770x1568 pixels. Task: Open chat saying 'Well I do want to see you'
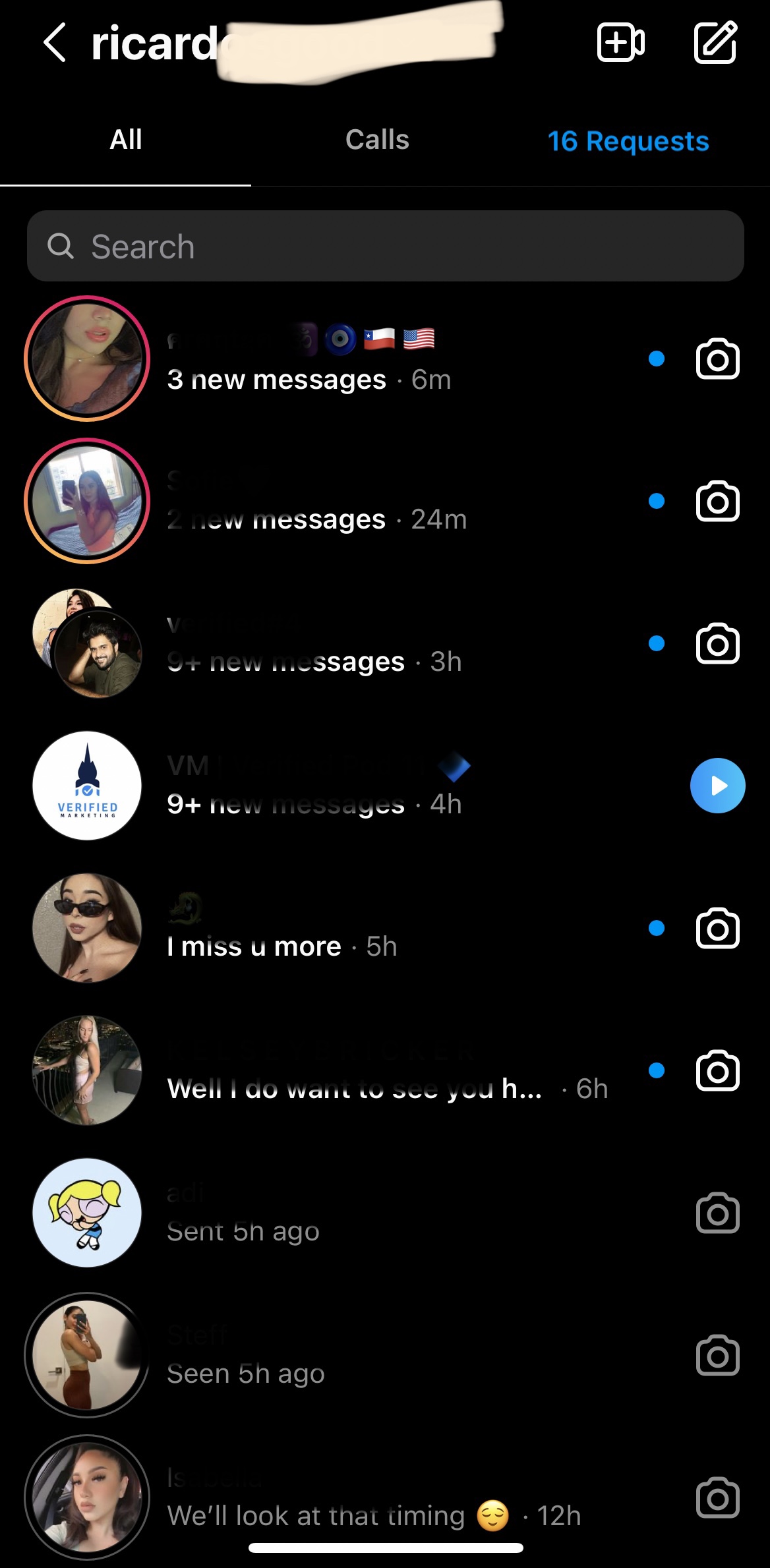pyautogui.click(x=385, y=1070)
